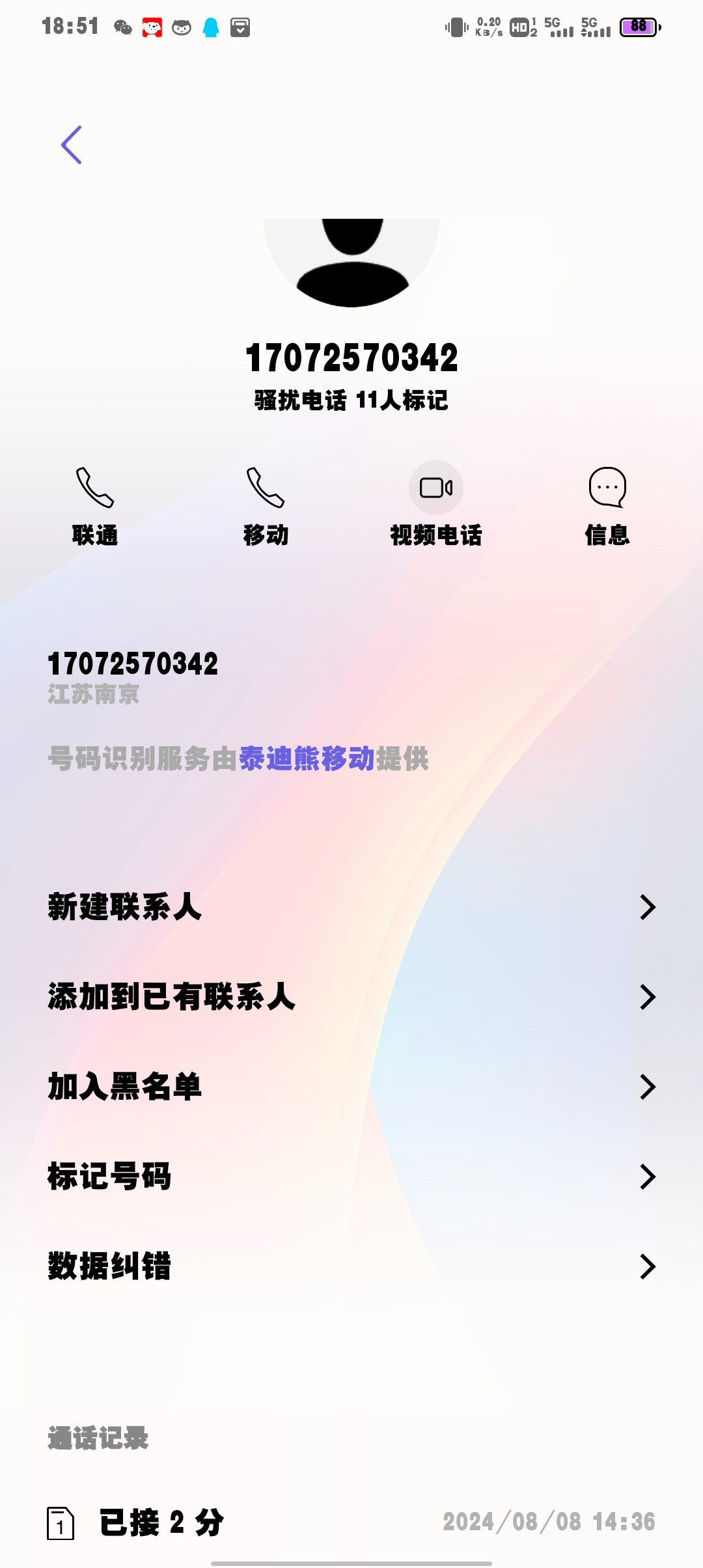Open the 已接 2 分 call record
The width and height of the screenshot is (703, 1568).
point(351,1522)
